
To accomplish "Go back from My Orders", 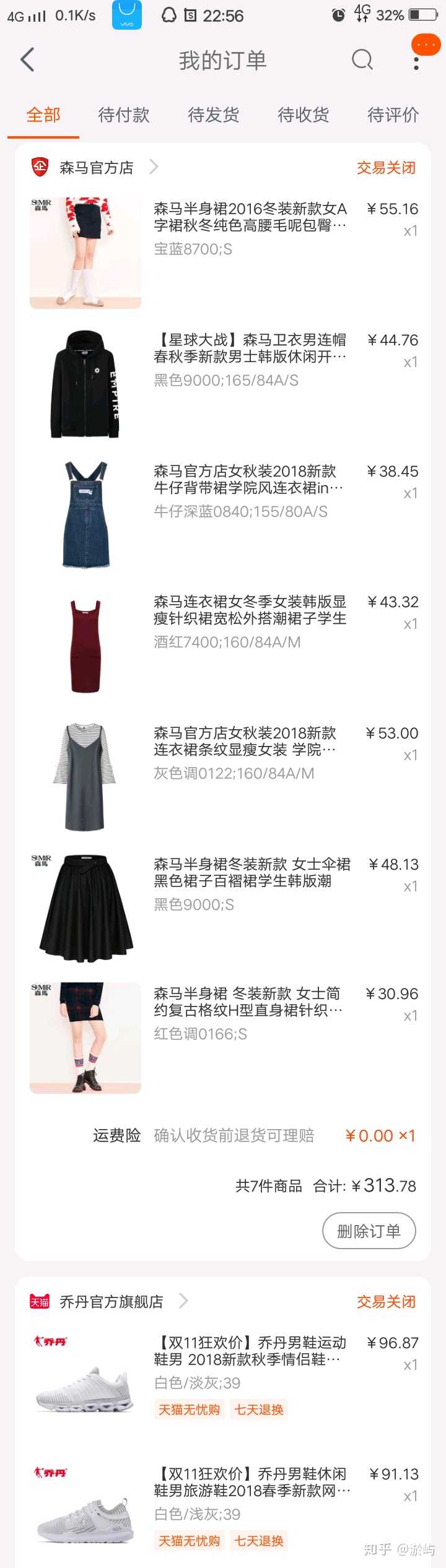I will click(27, 60).
